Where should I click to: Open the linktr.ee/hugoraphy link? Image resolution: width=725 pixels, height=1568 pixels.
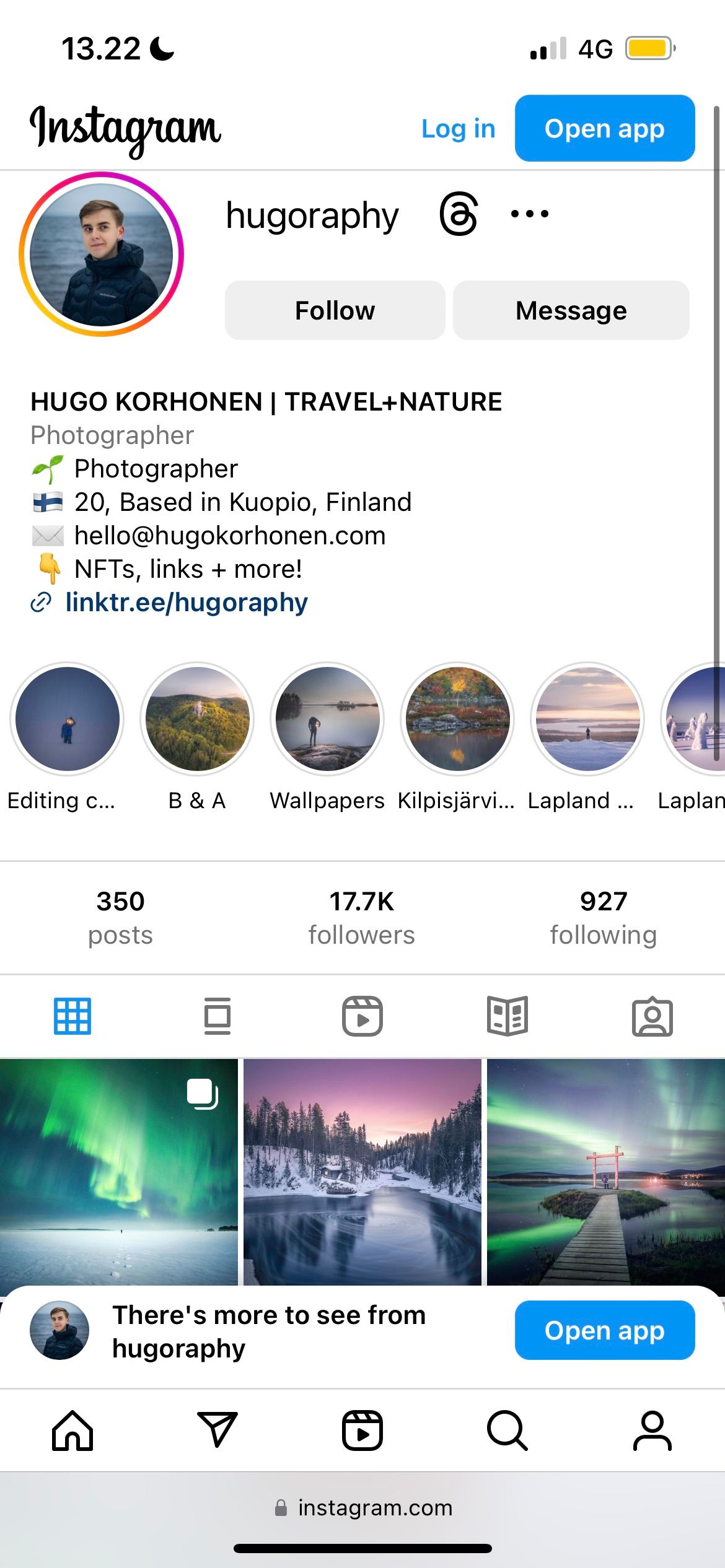(x=187, y=601)
